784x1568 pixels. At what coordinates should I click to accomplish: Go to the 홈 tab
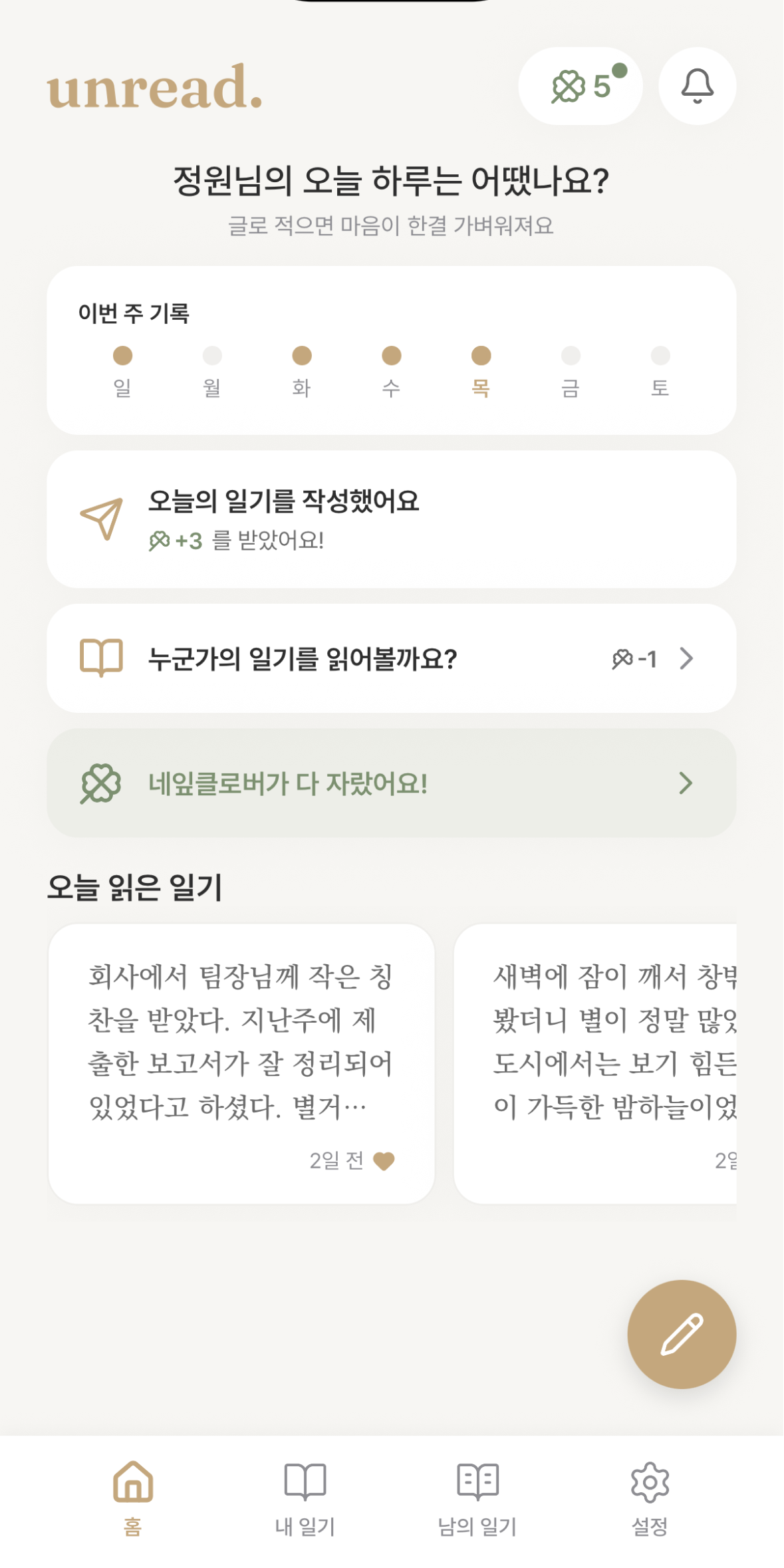[x=131, y=1483]
